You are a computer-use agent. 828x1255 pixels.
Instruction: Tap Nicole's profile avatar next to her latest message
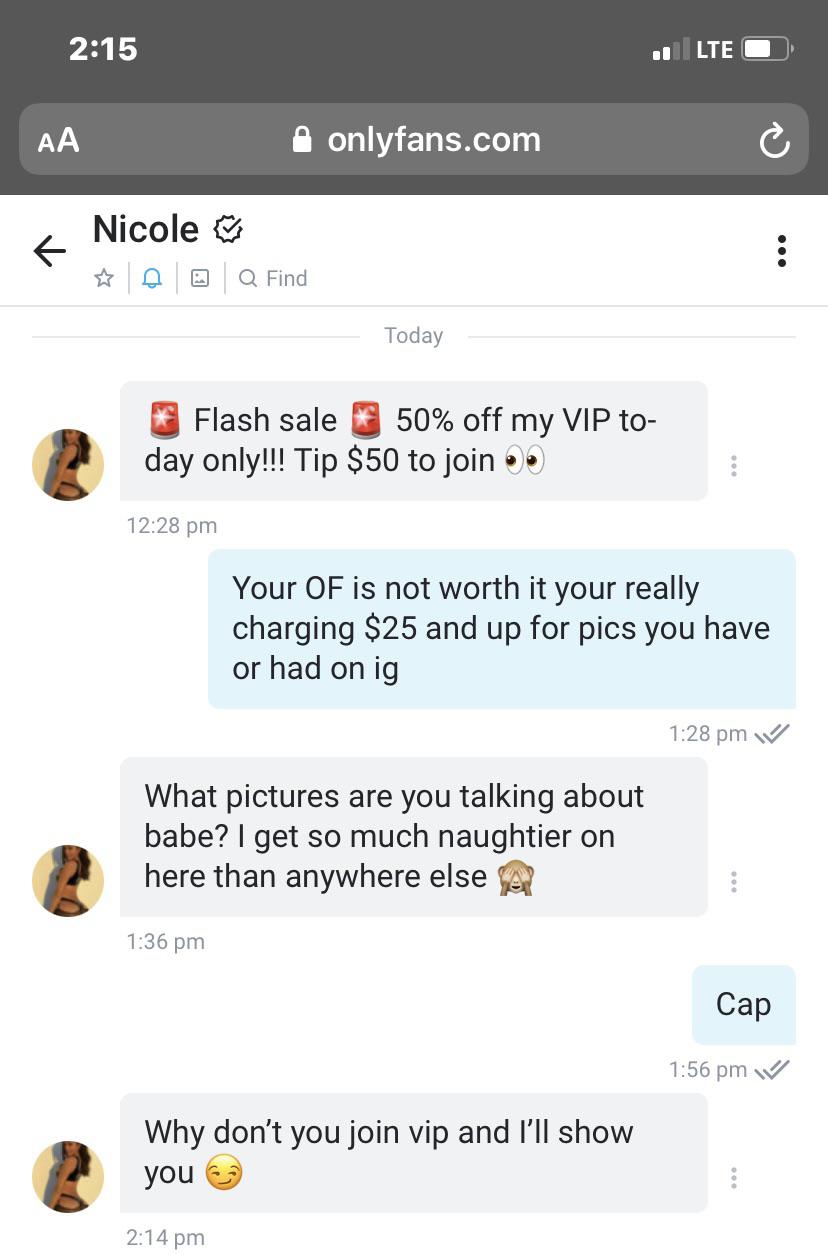[x=67, y=1177]
